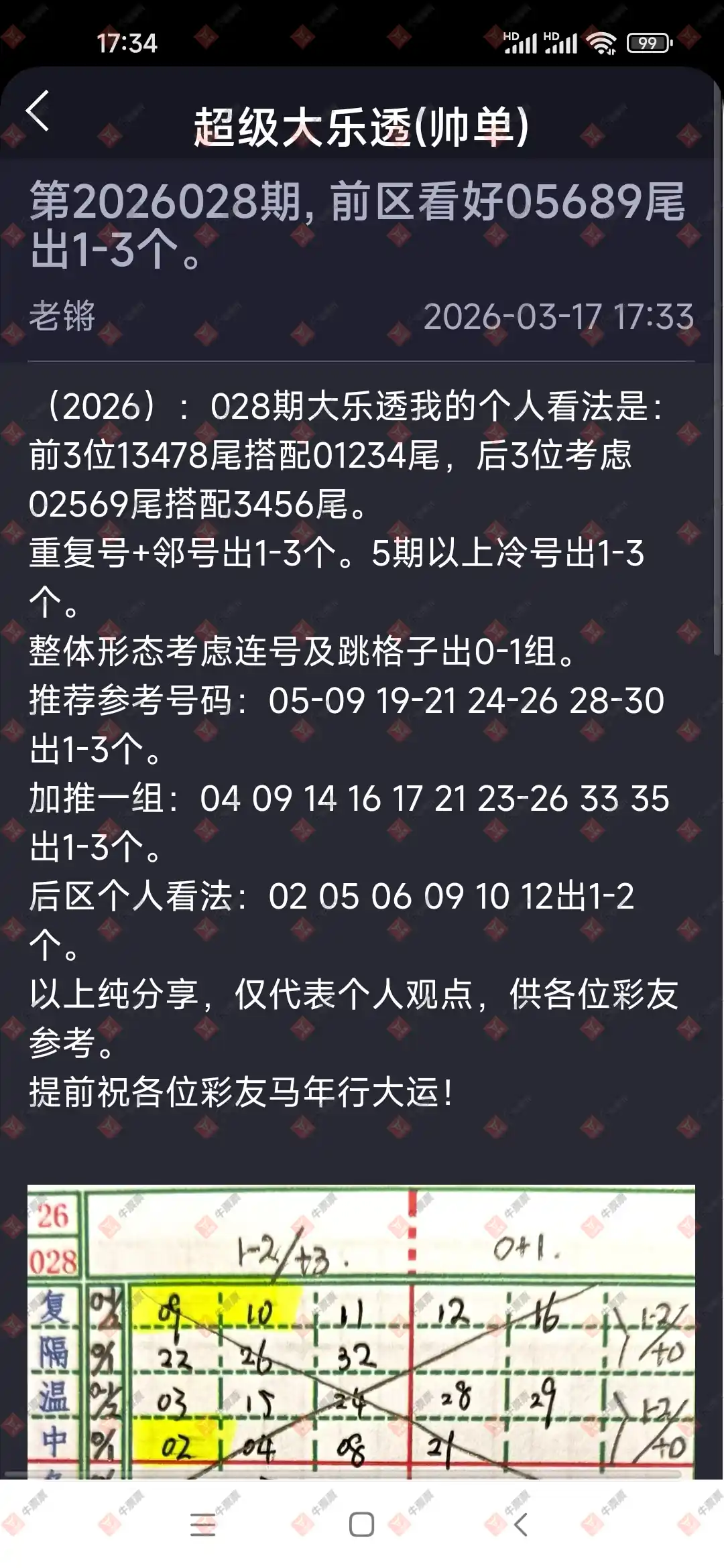Open the author profile 老锵
This screenshot has width=724, height=1568.
[x=62, y=316]
